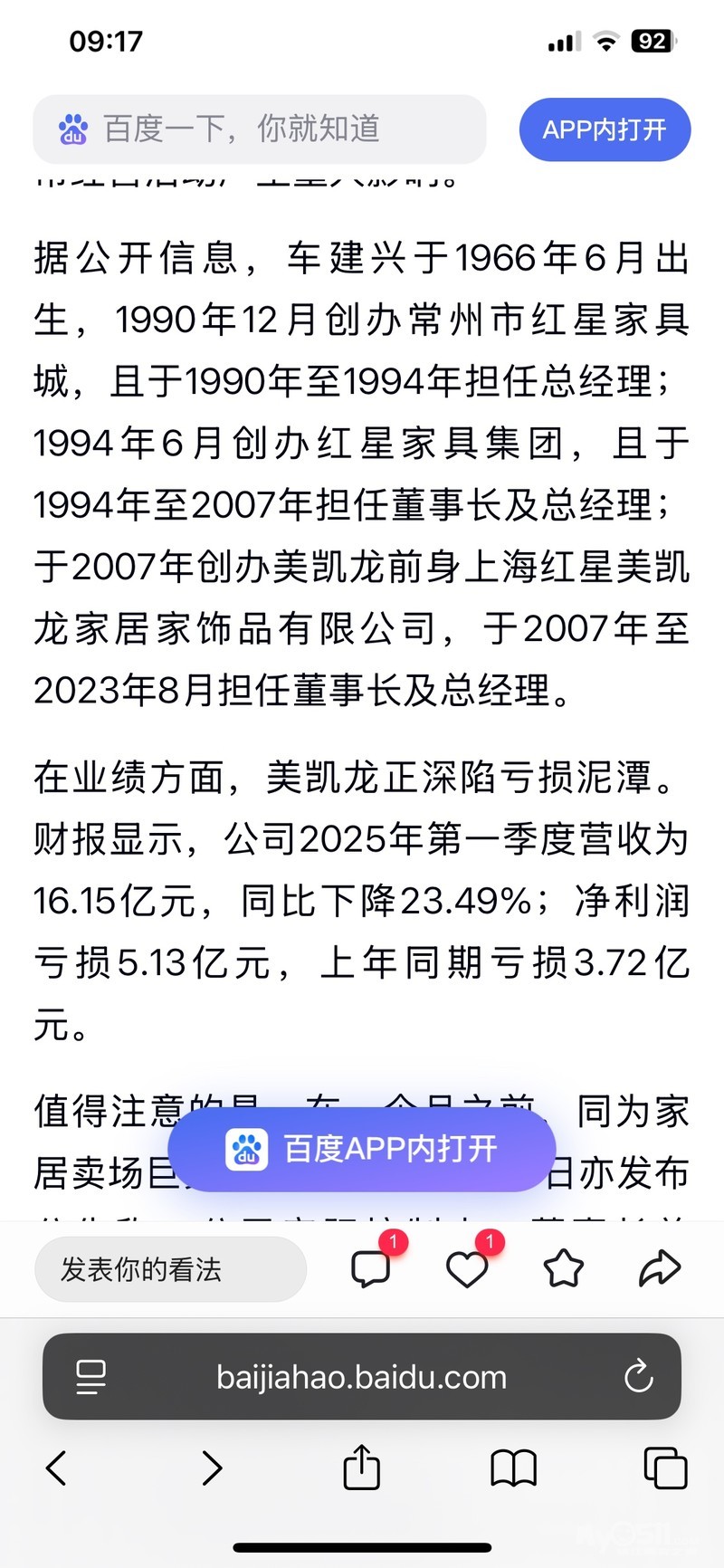Screen dimensions: 724x1568
Task: Tap the floating 百度APP内打开 button
Action: [x=361, y=1149]
